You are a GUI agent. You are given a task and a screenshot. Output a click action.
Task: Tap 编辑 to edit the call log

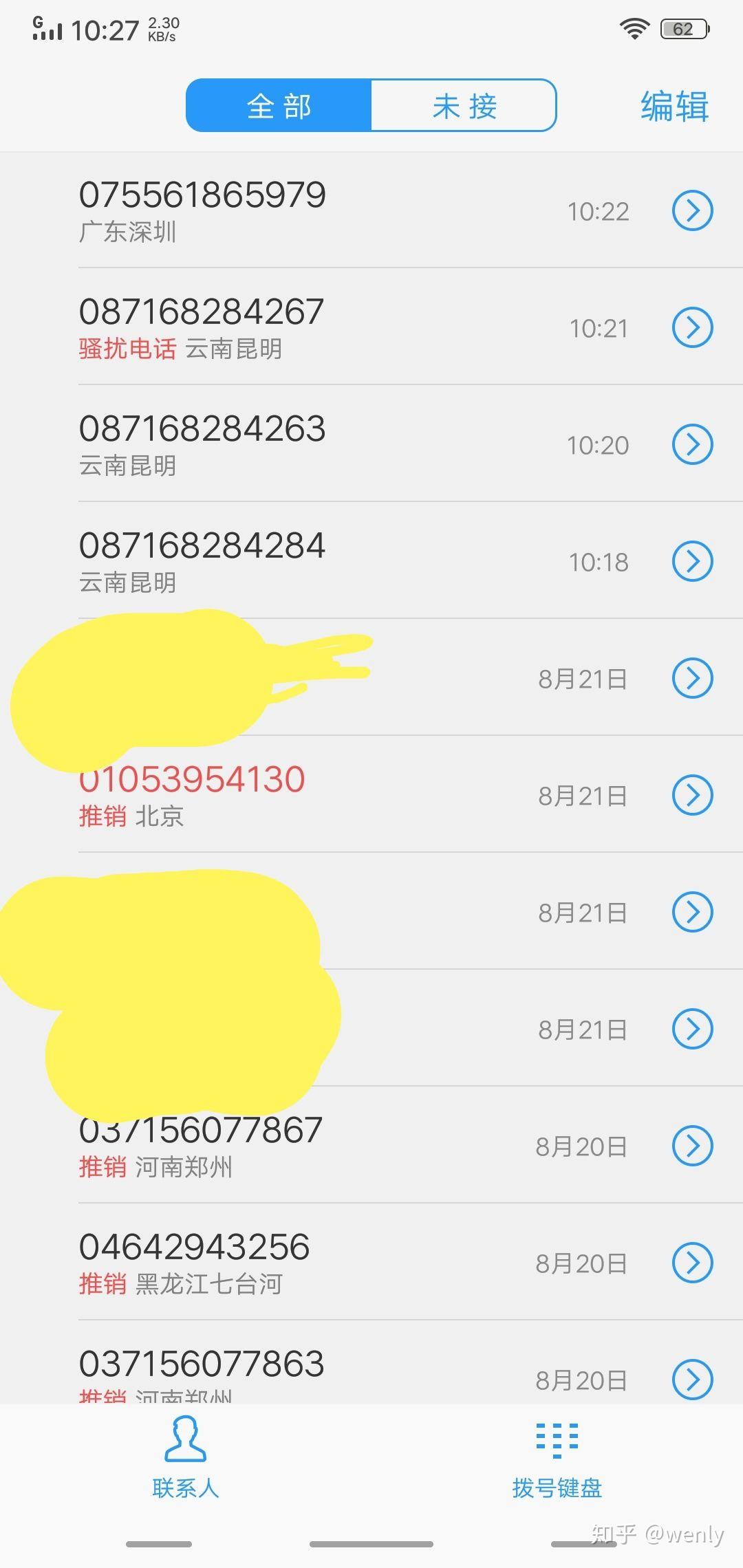674,107
